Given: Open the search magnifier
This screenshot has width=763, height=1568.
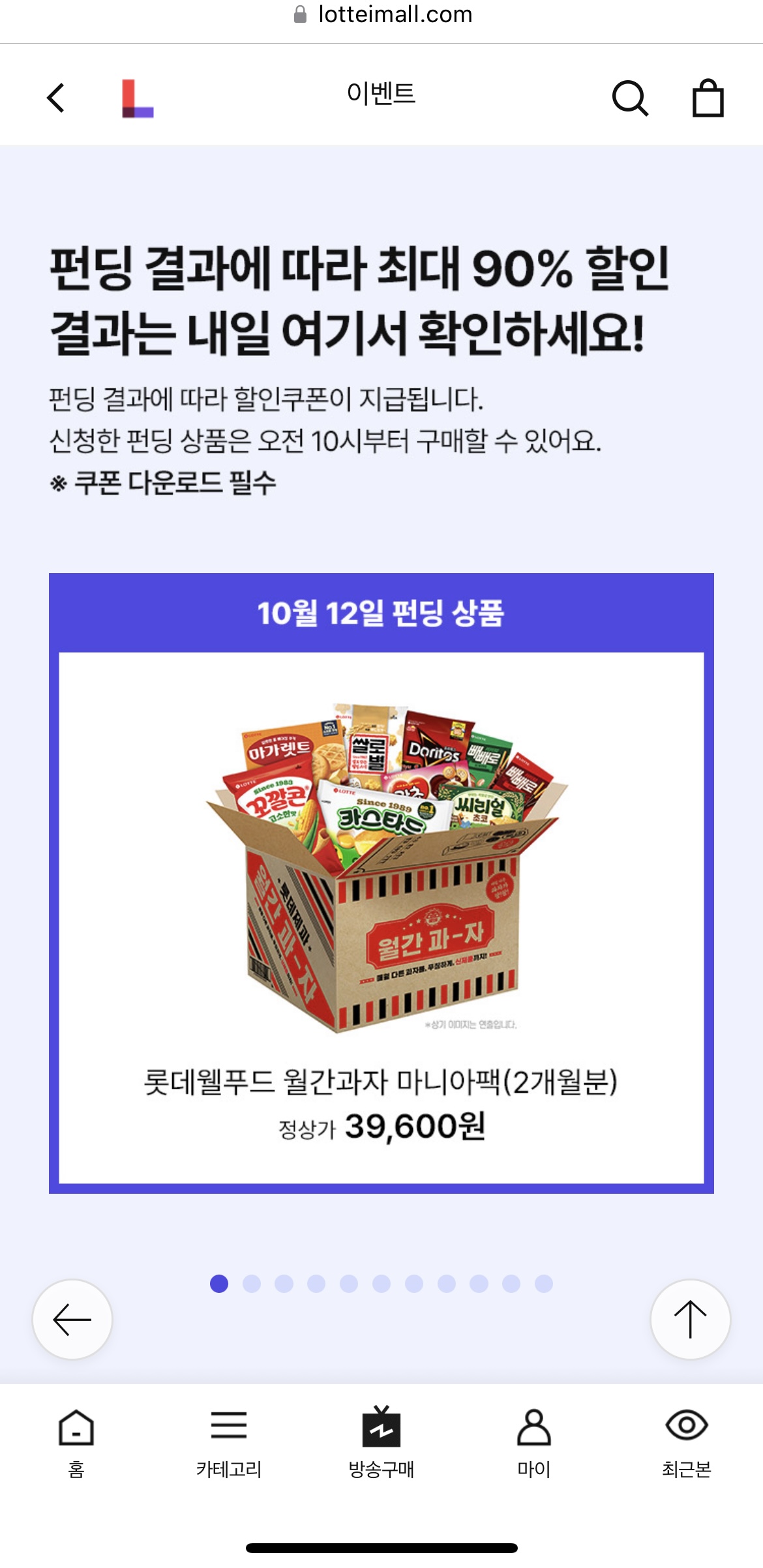Looking at the screenshot, I should pos(630,98).
